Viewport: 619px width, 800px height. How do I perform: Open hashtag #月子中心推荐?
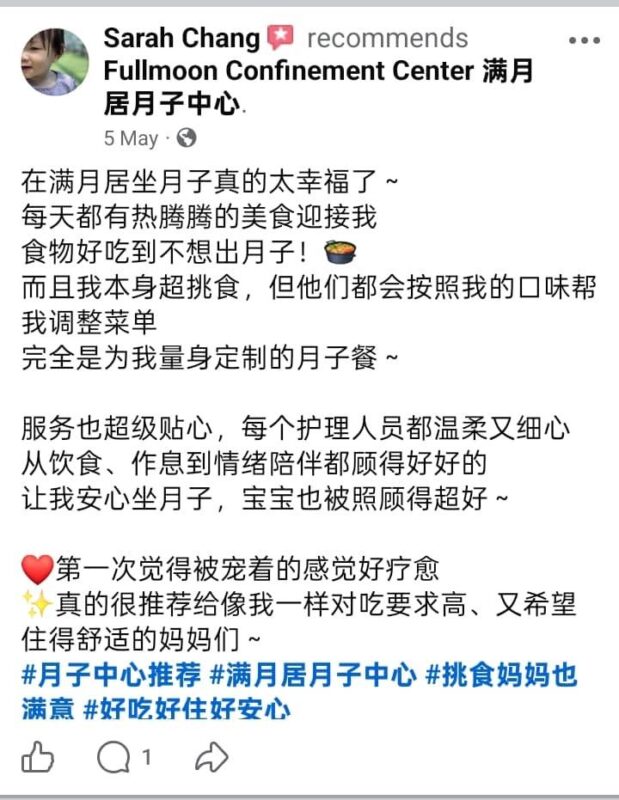[x=111, y=675]
